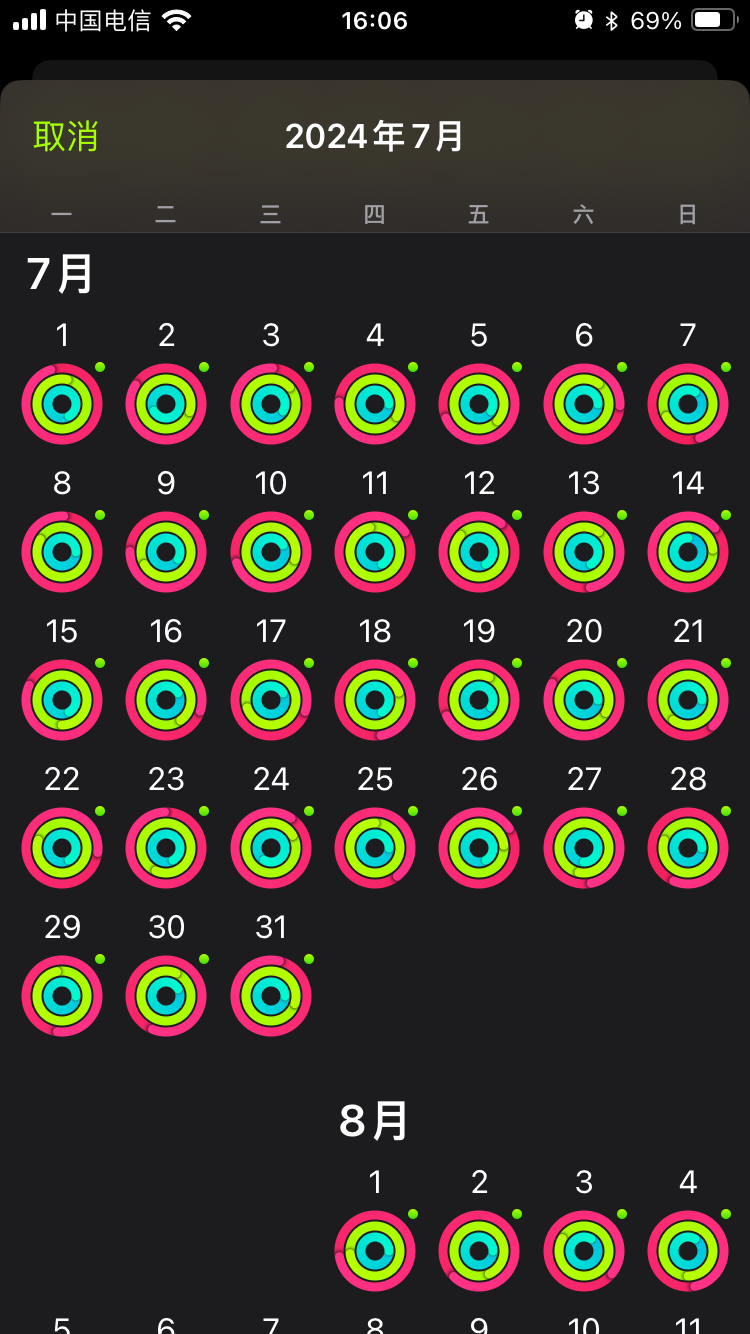The width and height of the screenshot is (750, 1334).
Task: Open July 28 activity details
Action: pyautogui.click(x=688, y=848)
